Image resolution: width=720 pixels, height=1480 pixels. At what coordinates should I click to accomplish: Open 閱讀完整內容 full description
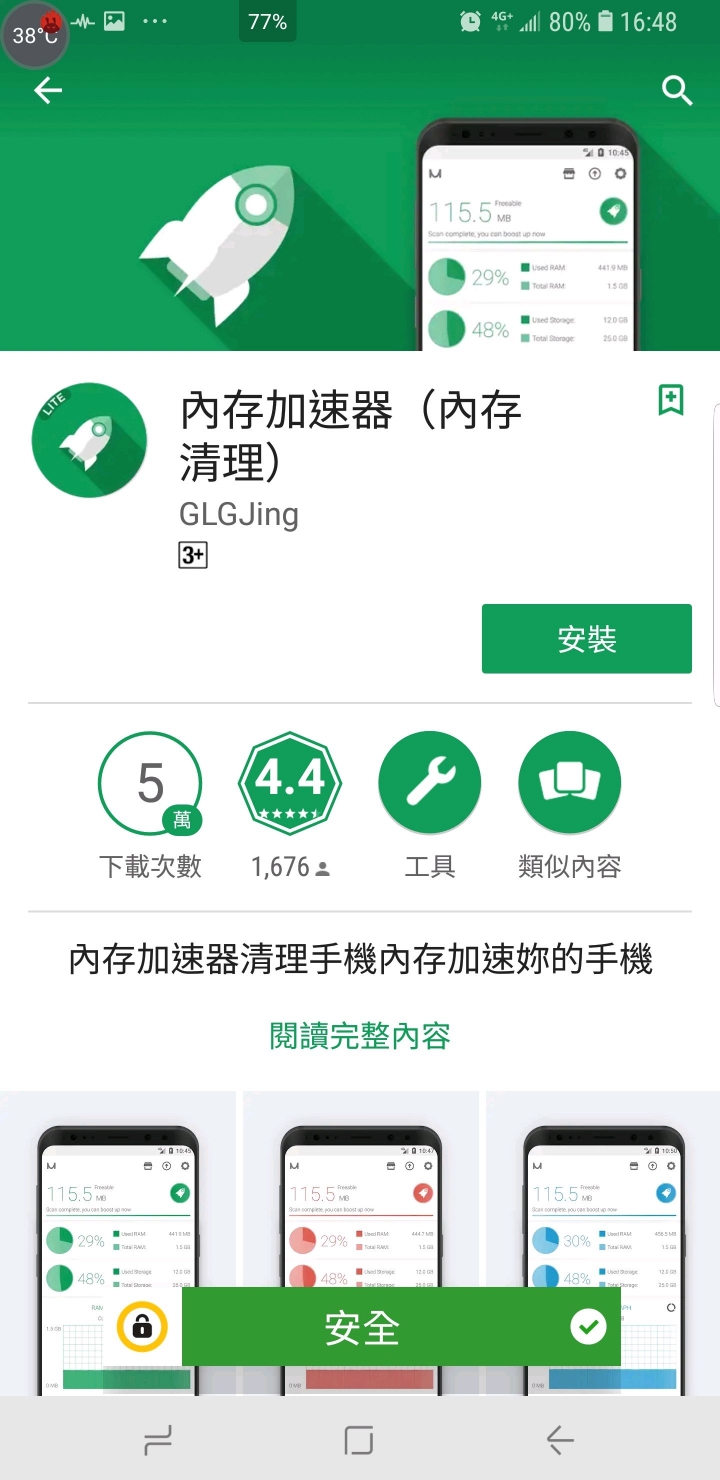[360, 1036]
